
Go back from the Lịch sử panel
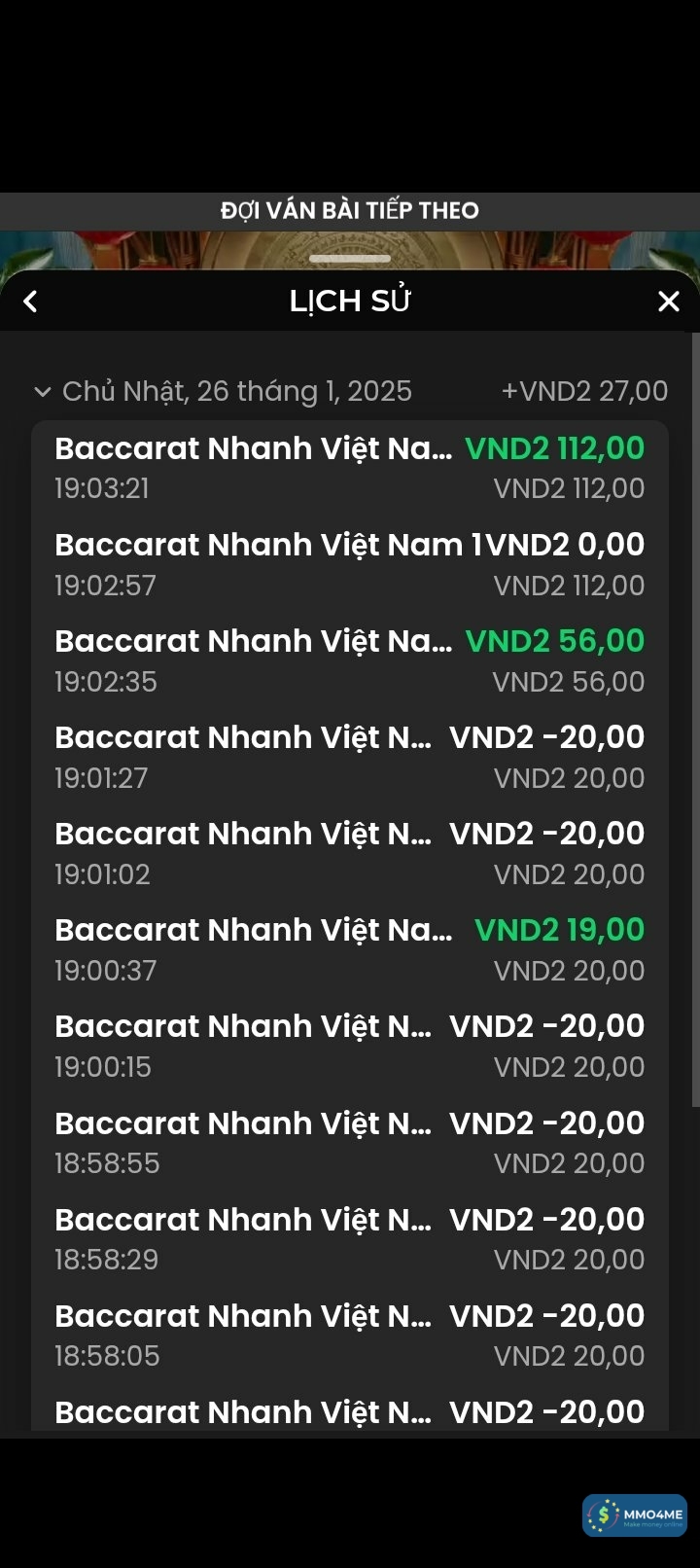click(x=31, y=302)
